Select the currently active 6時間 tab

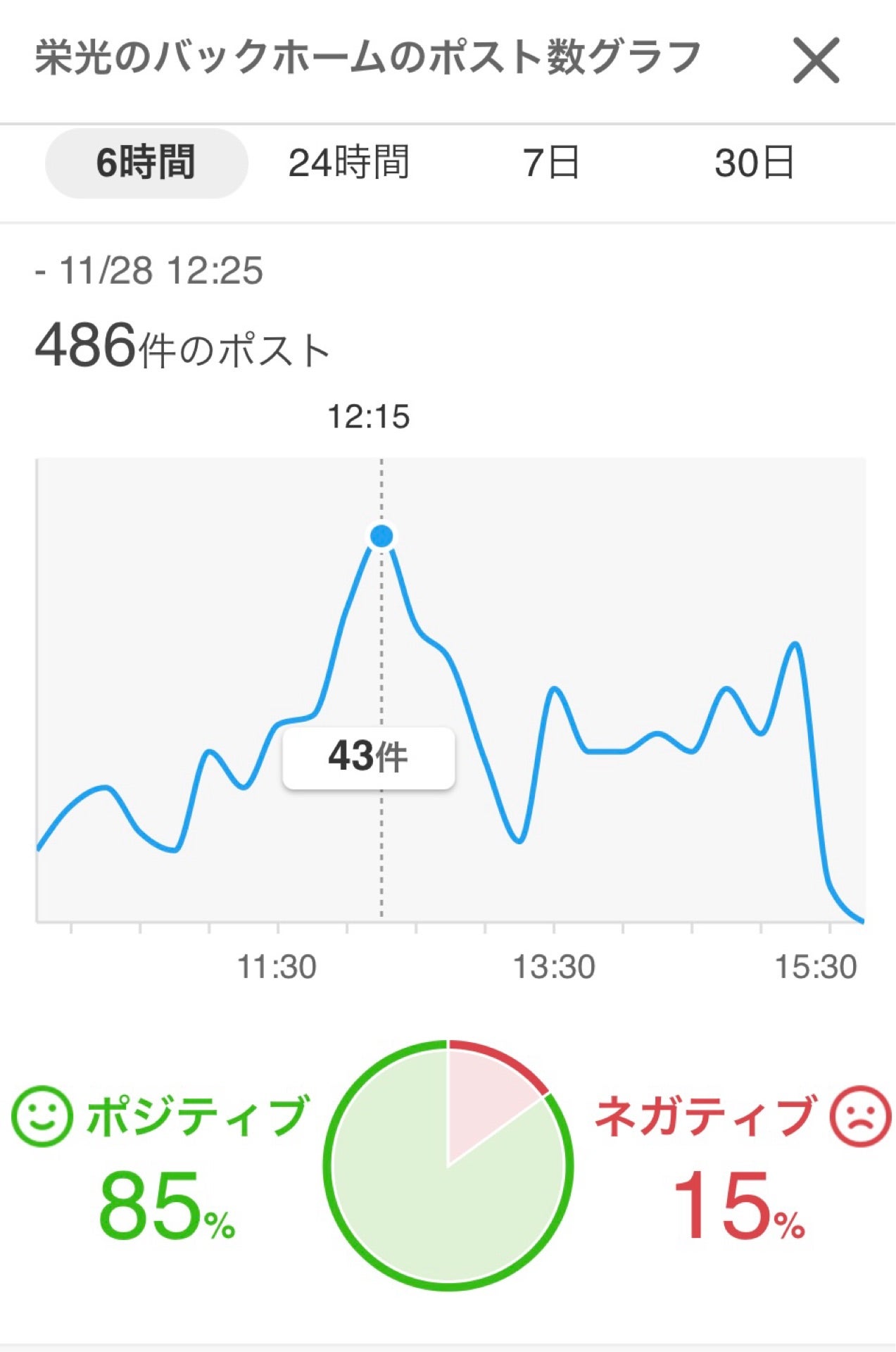tap(146, 163)
